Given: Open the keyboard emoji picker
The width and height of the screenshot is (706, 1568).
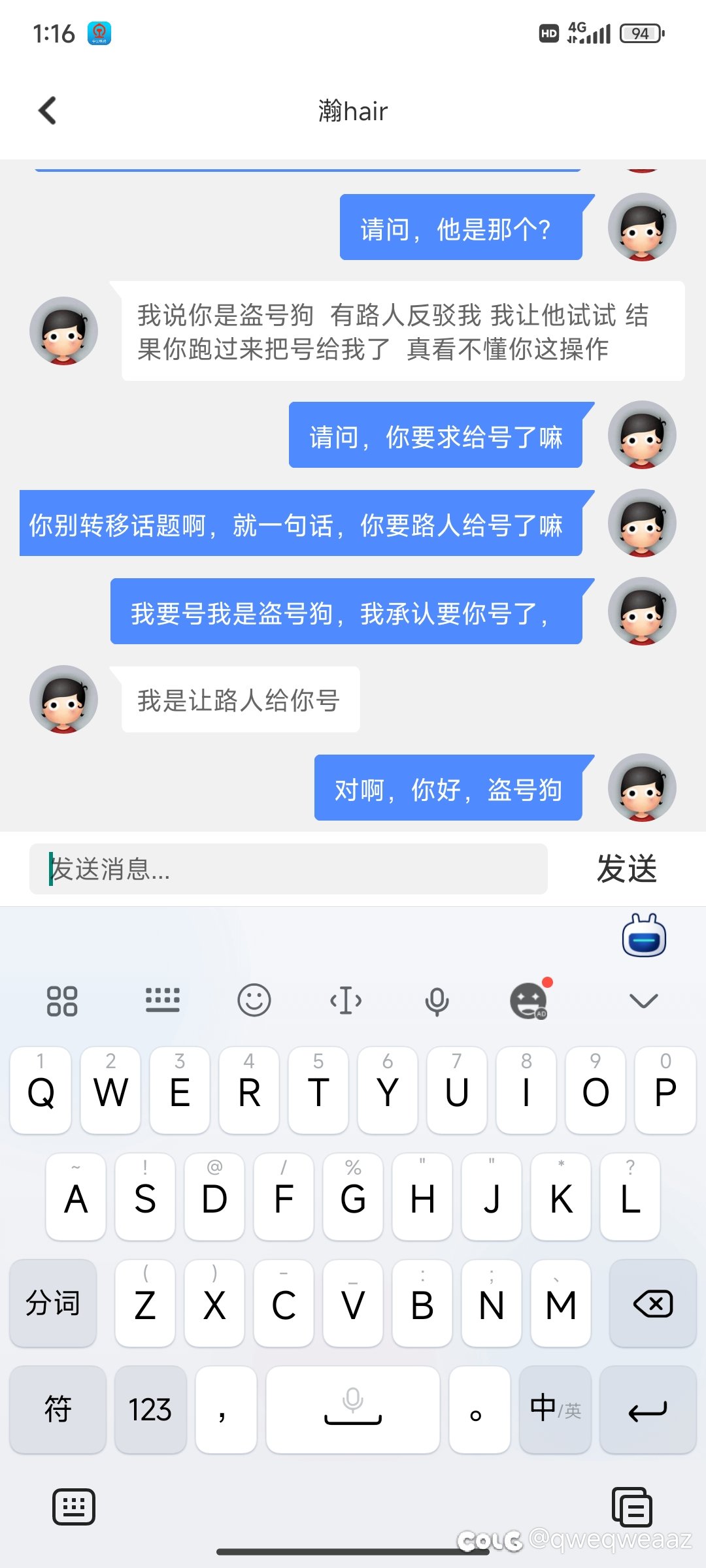Looking at the screenshot, I should (x=254, y=1000).
